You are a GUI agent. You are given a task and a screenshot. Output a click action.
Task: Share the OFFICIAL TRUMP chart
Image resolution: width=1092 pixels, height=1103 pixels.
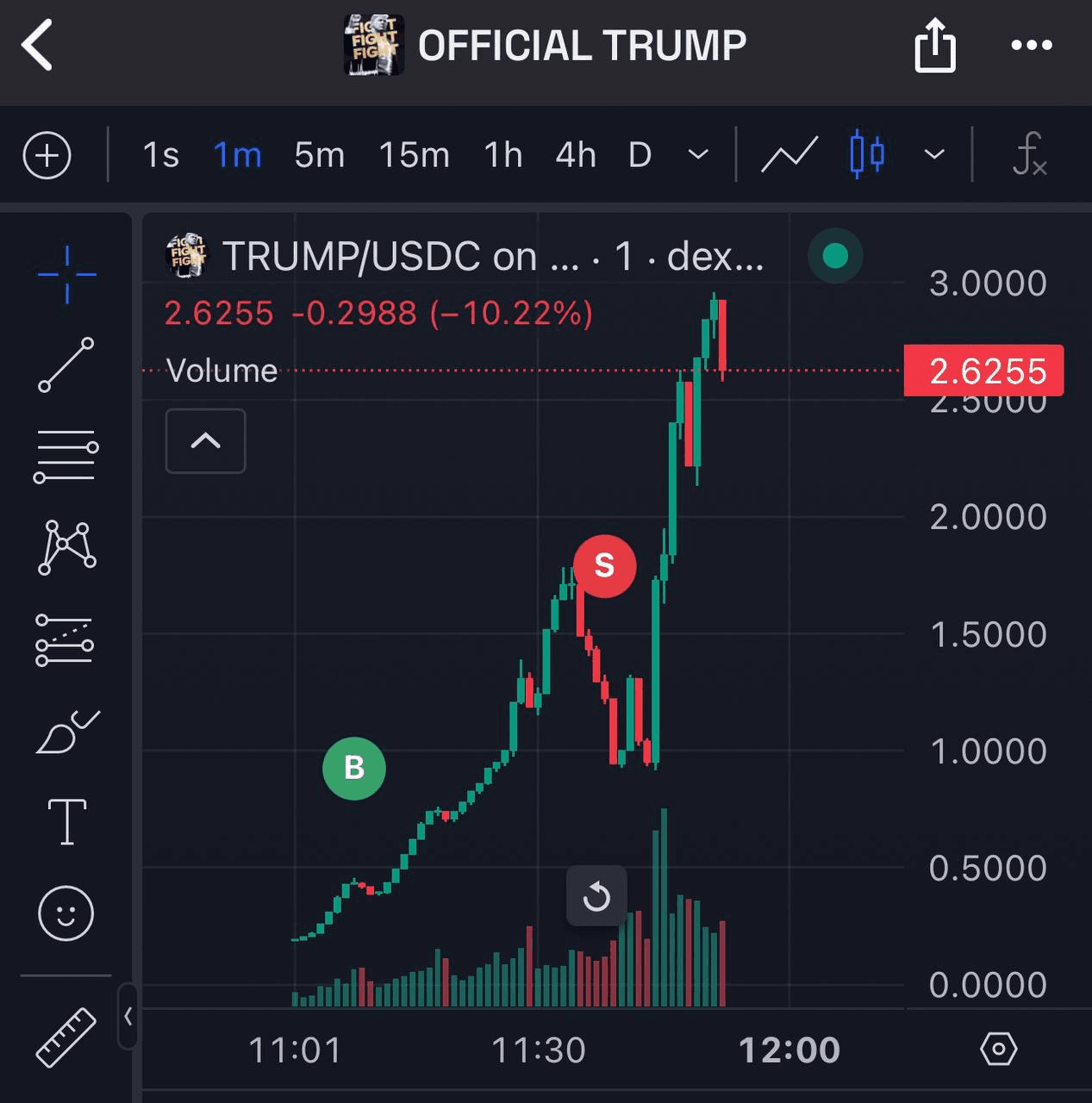coord(934,46)
